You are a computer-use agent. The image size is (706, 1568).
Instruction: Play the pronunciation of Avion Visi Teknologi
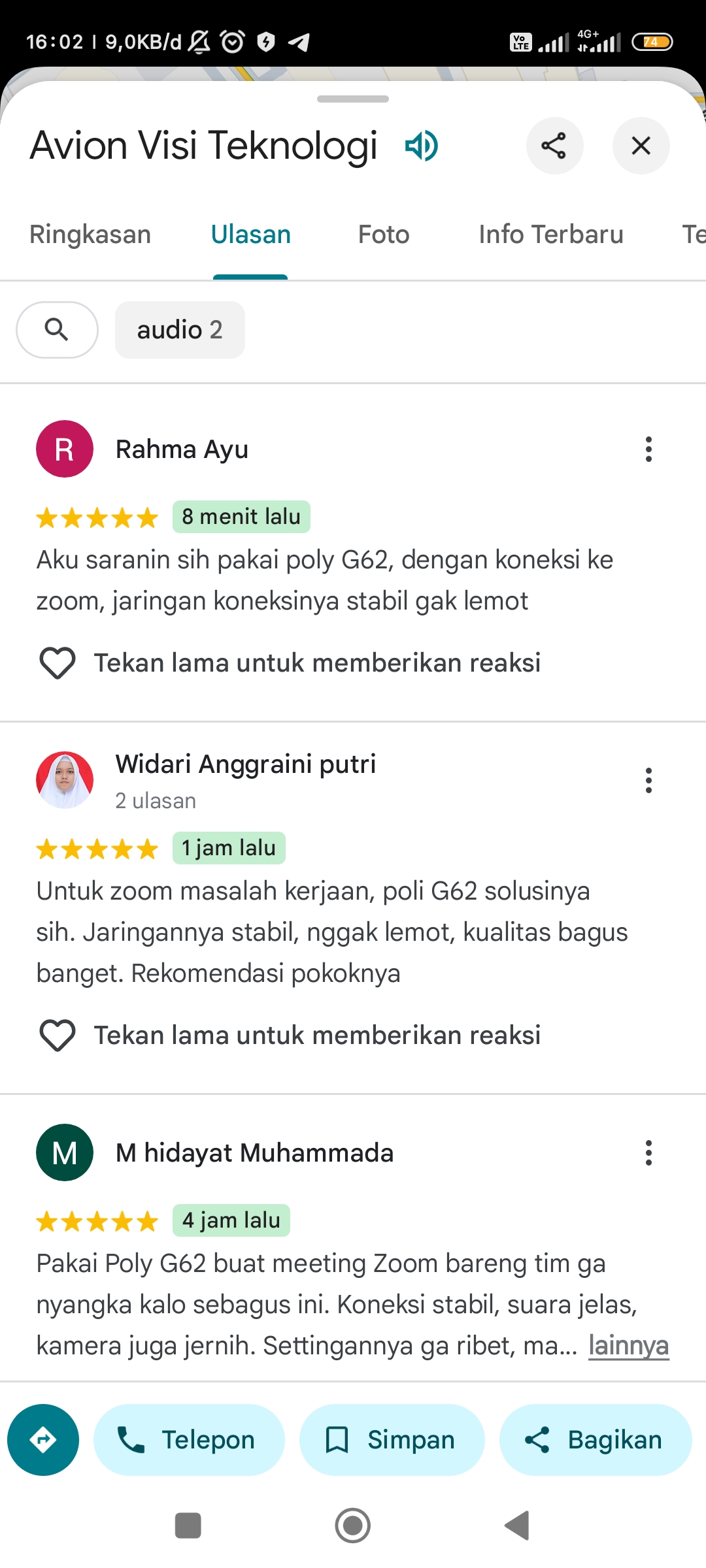(x=422, y=146)
